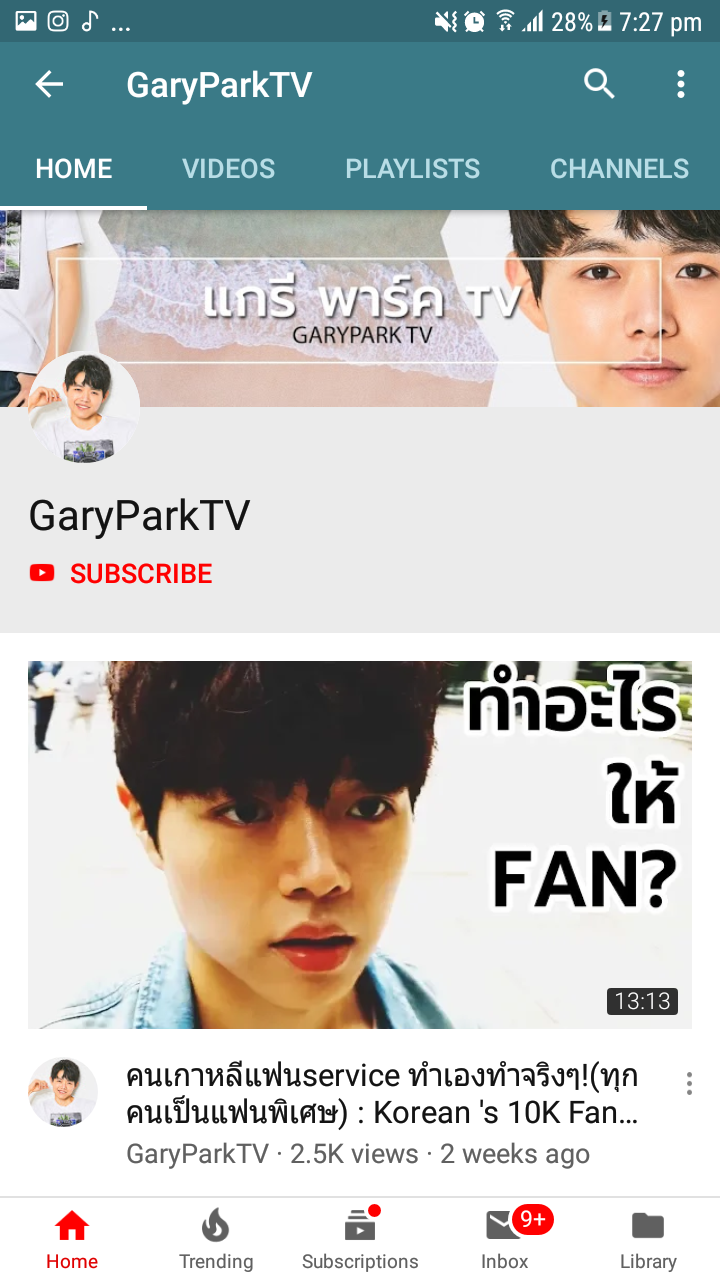The width and height of the screenshot is (720, 1280).
Task: Open the Trending tab
Action: (x=216, y=1240)
